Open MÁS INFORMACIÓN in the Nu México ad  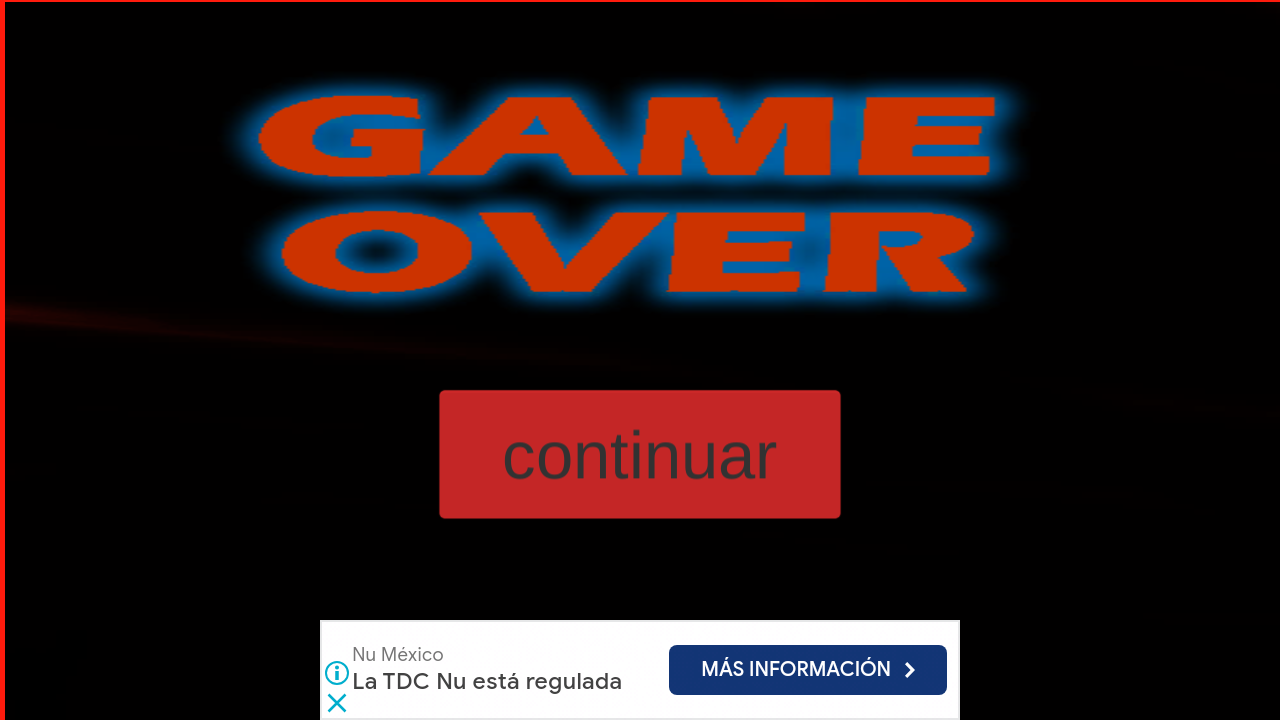(807, 670)
